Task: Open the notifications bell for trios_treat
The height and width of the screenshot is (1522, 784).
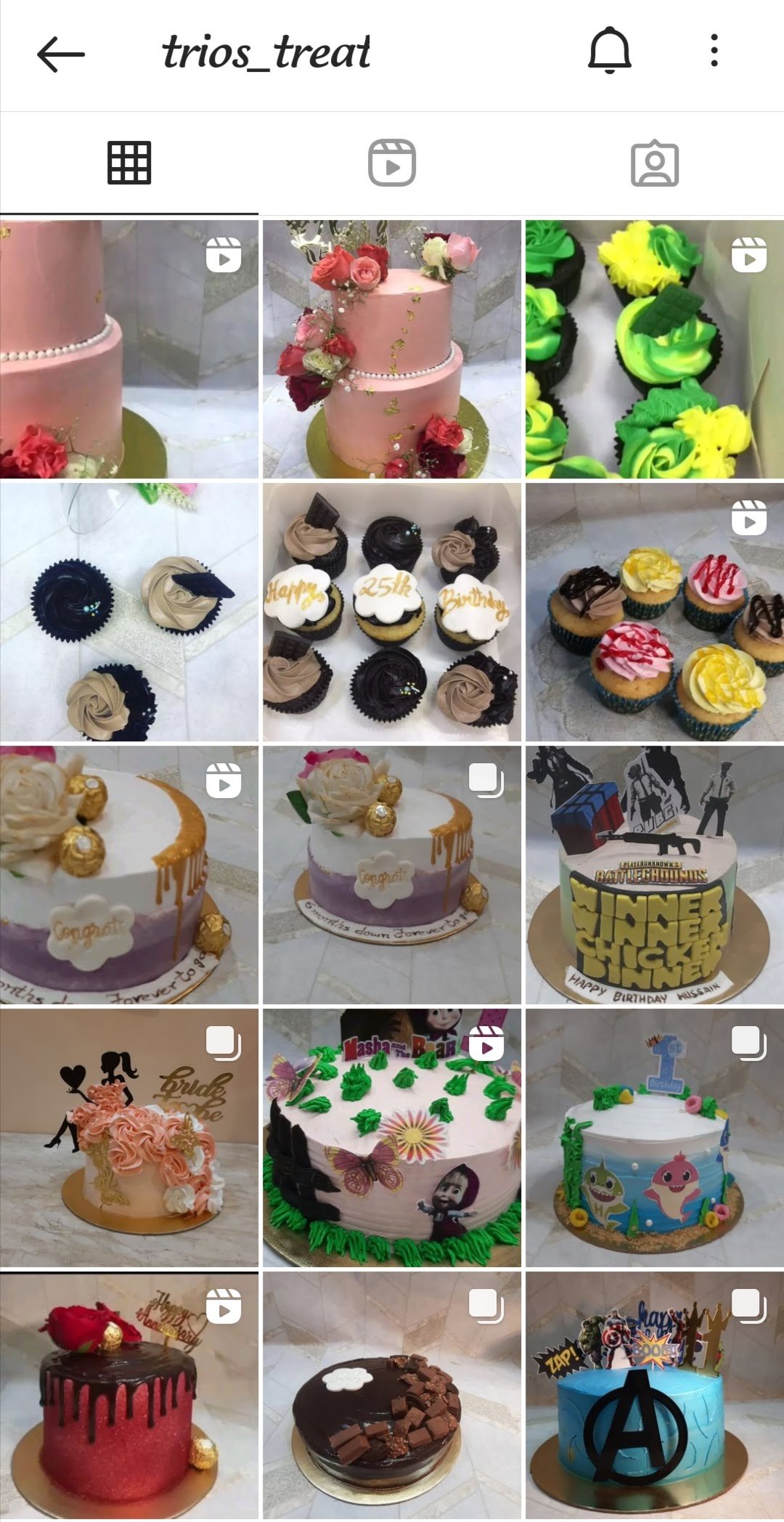Action: click(x=609, y=51)
